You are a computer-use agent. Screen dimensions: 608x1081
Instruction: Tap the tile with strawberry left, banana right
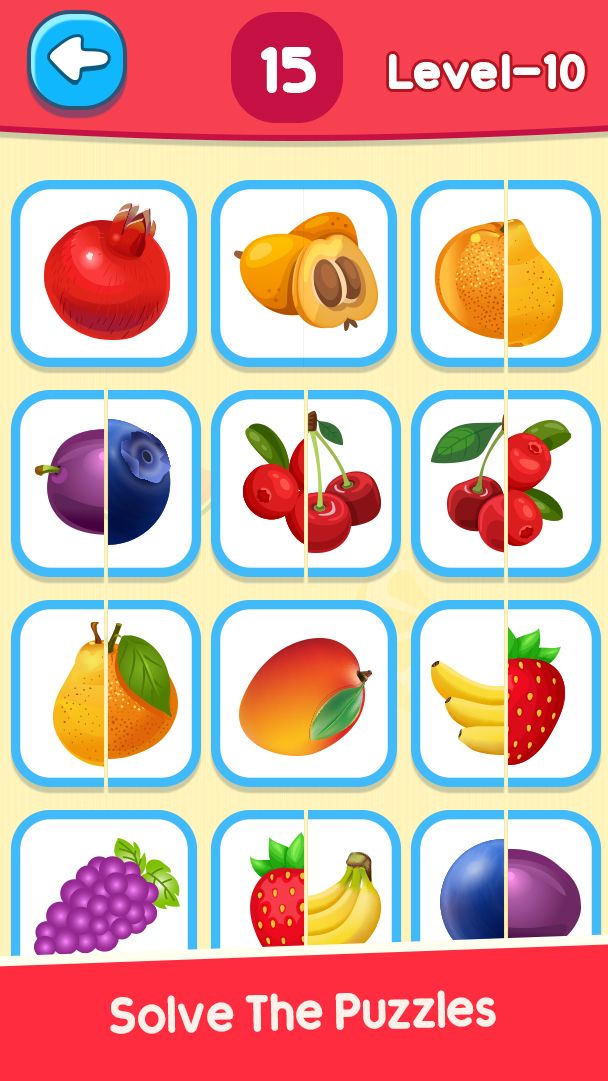point(305,890)
